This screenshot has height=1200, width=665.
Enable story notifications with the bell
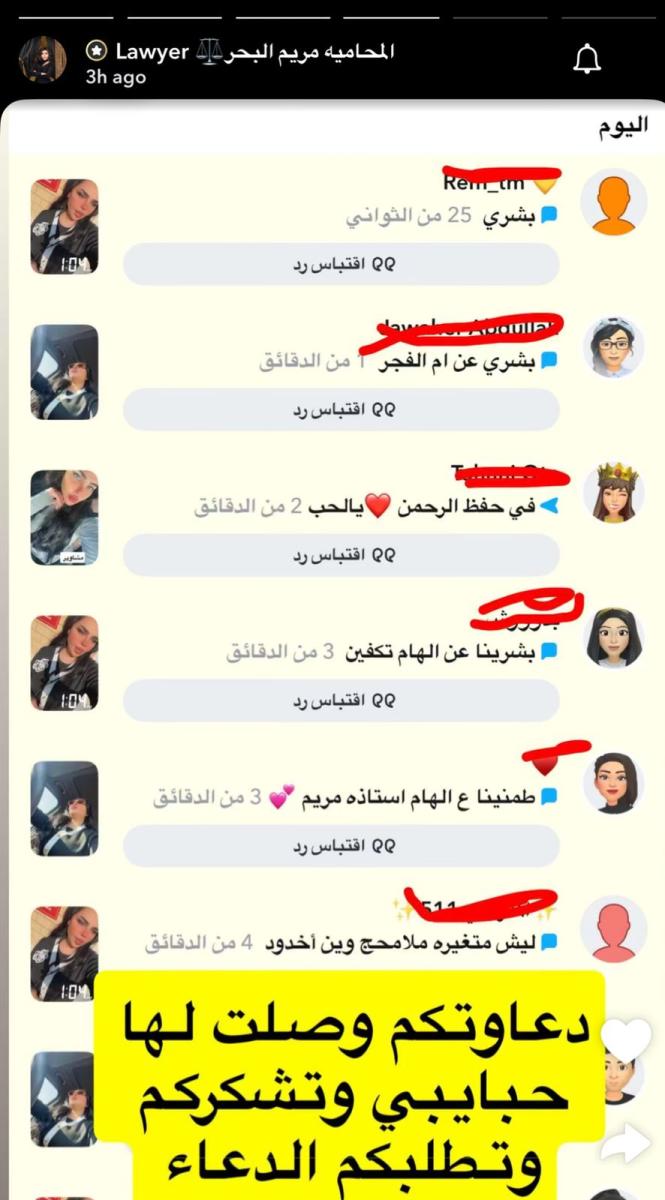[587, 61]
